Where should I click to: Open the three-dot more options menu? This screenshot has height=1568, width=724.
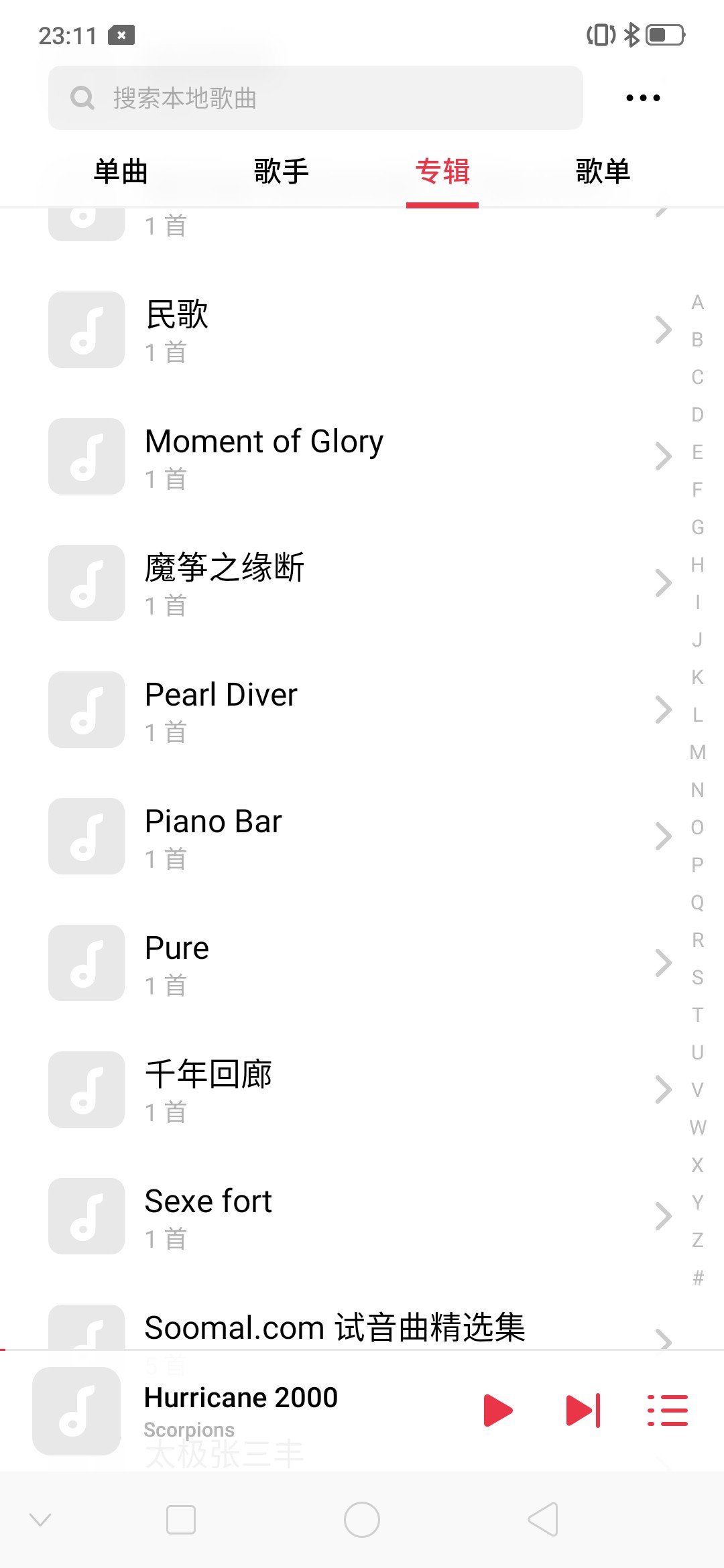click(642, 97)
